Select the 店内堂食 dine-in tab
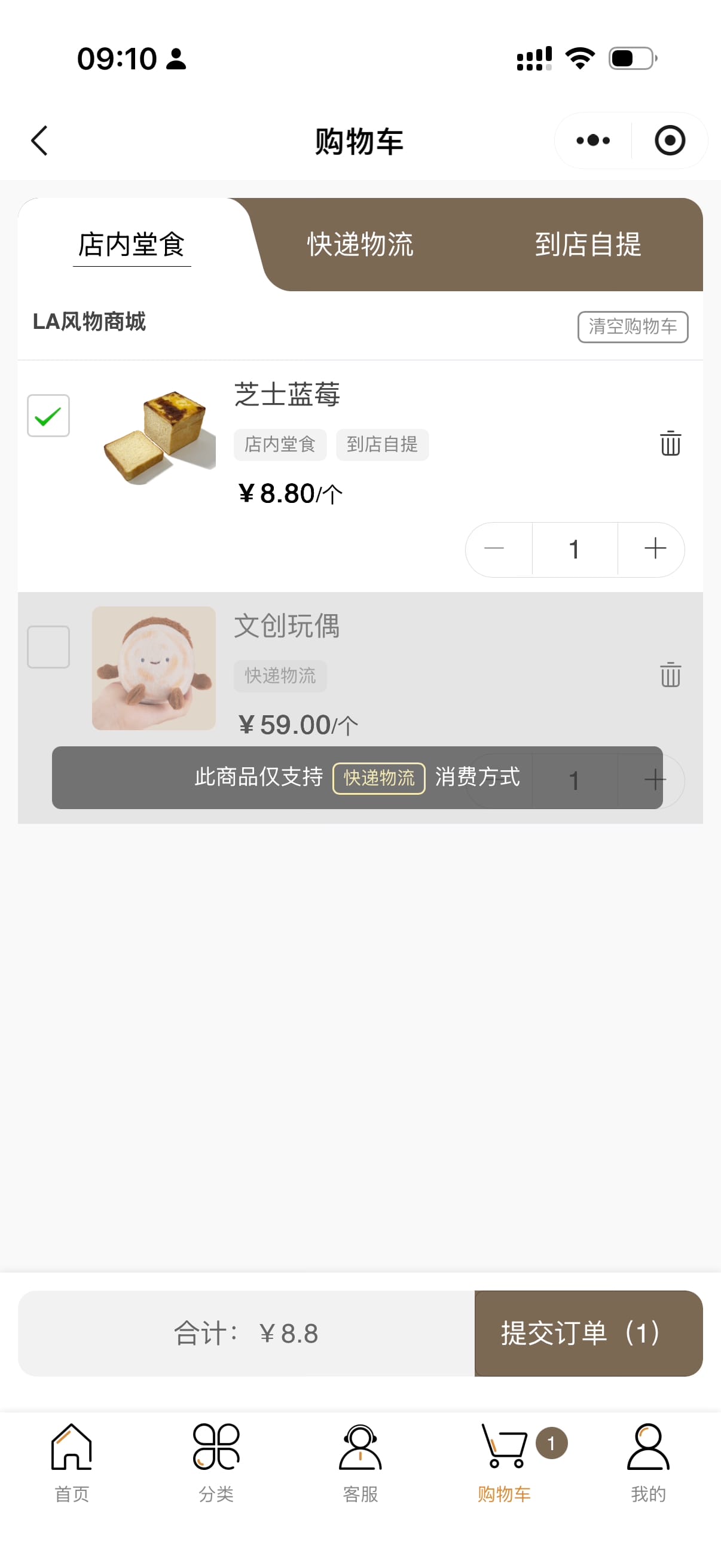721x1568 pixels. [x=132, y=245]
